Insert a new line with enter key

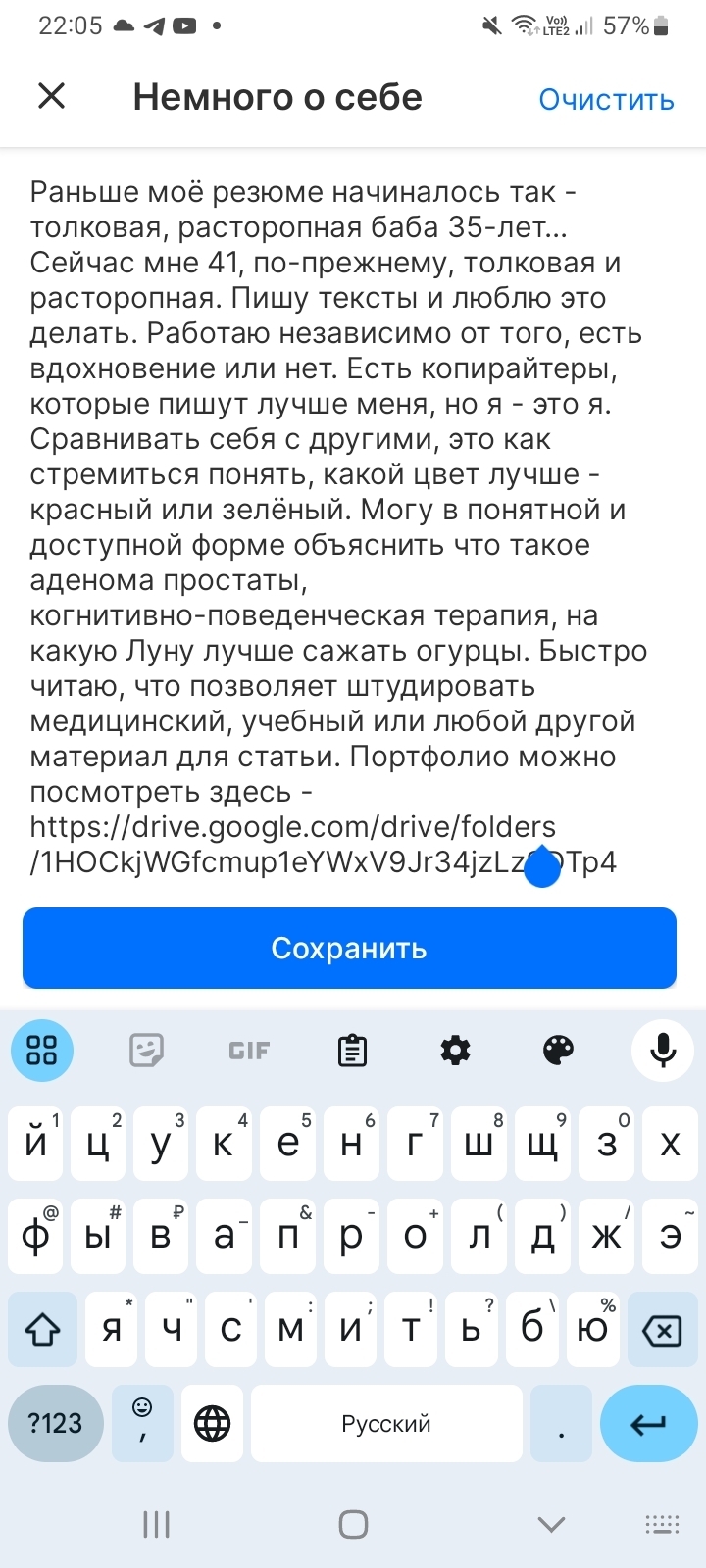point(648,1424)
